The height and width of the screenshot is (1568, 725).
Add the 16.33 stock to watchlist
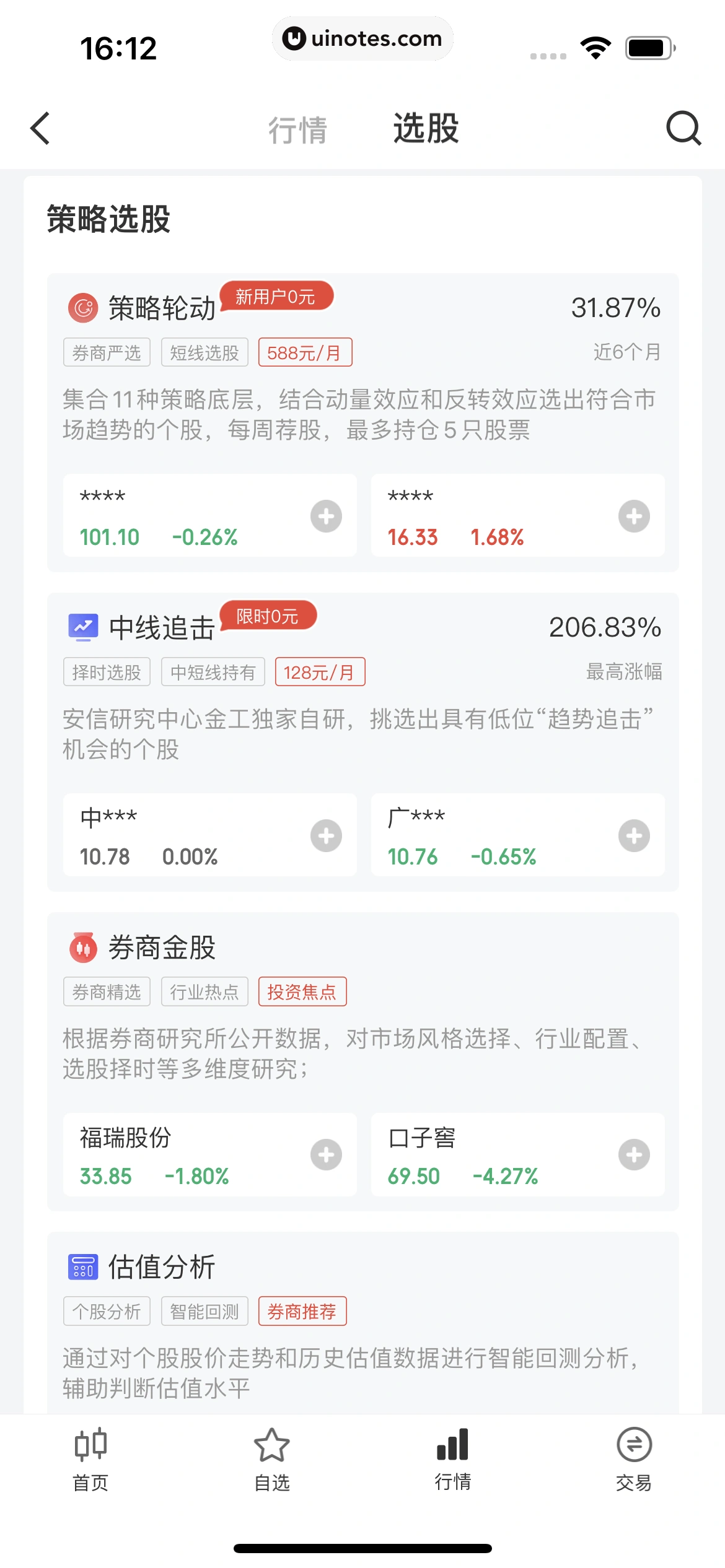(x=633, y=516)
